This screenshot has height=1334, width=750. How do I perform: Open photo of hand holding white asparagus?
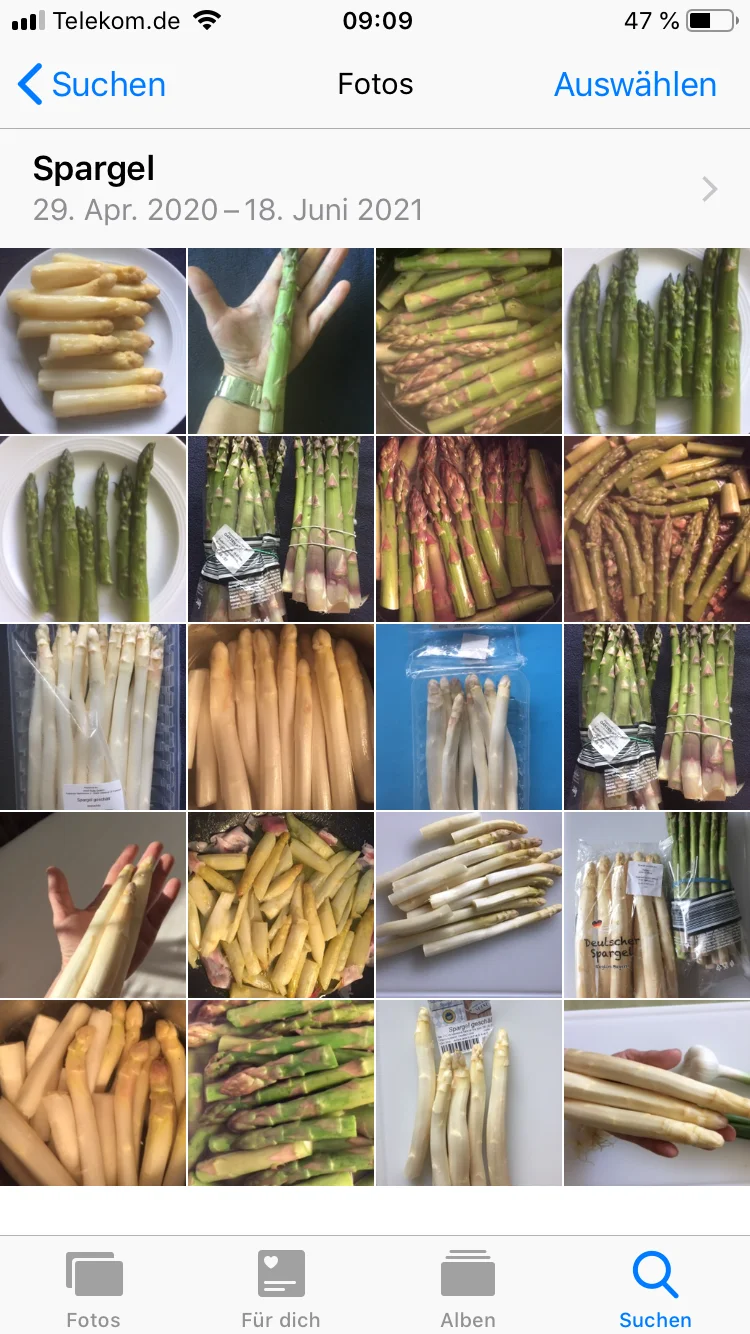tap(93, 905)
